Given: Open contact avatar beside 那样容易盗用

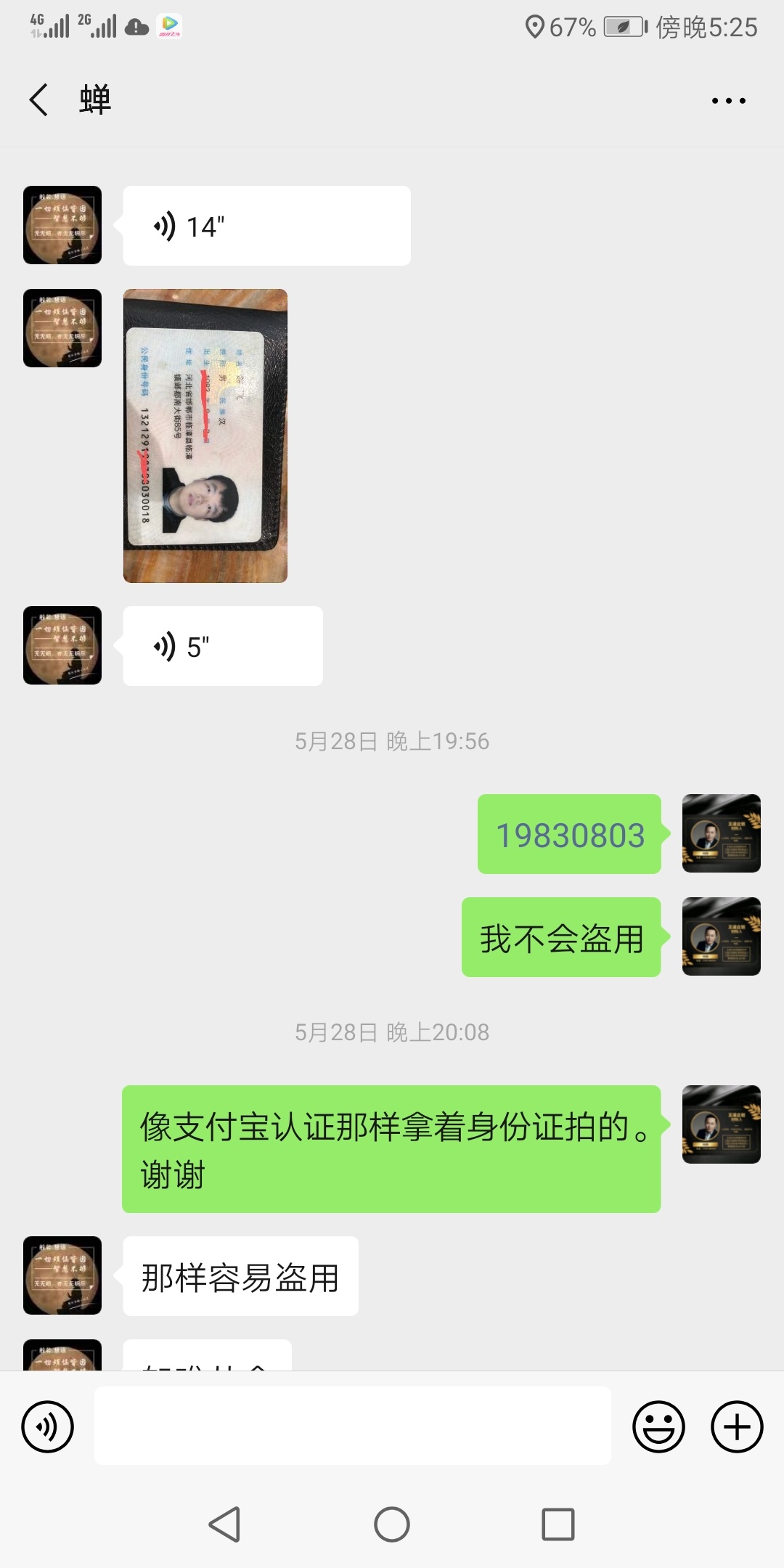Looking at the screenshot, I should pos(62,1275).
